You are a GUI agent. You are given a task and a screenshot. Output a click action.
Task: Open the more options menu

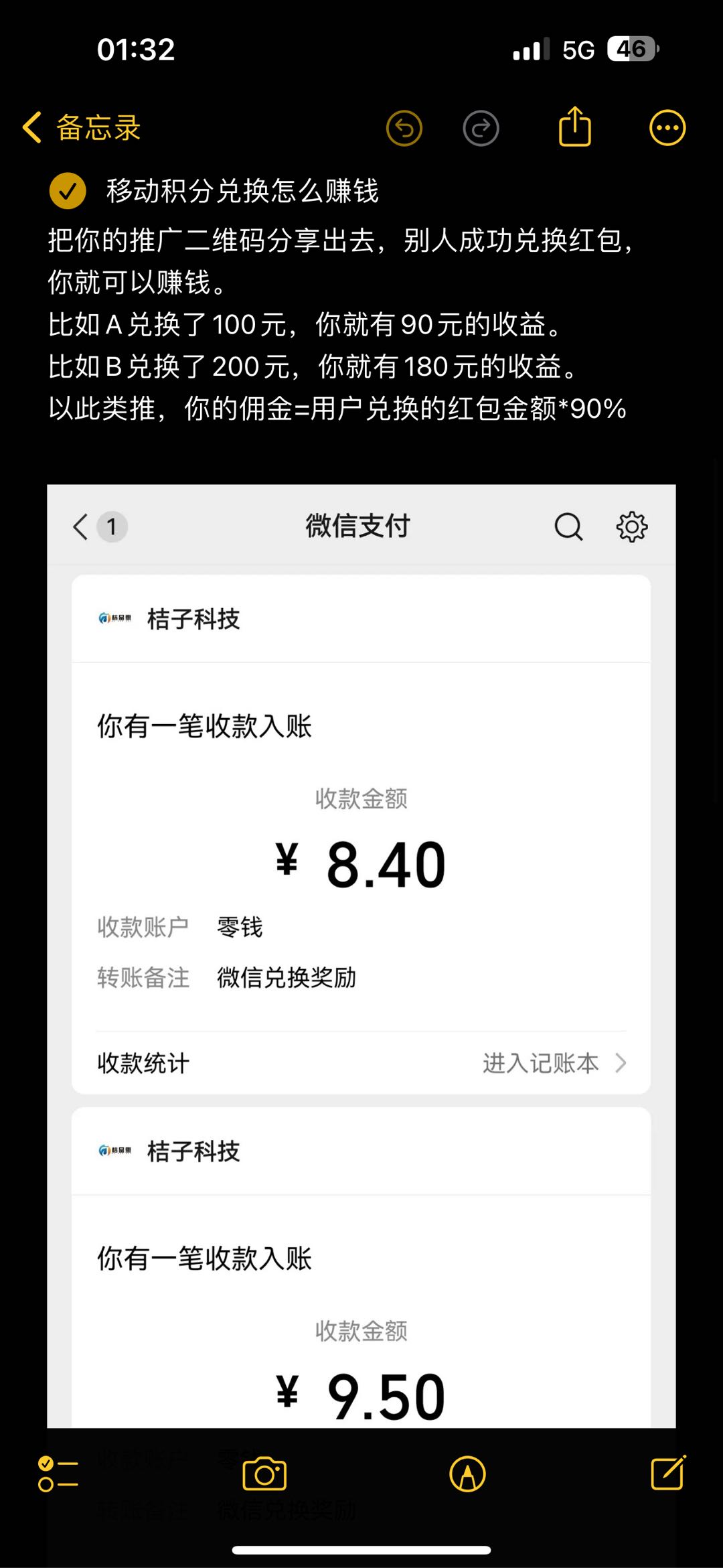pyautogui.click(x=667, y=128)
